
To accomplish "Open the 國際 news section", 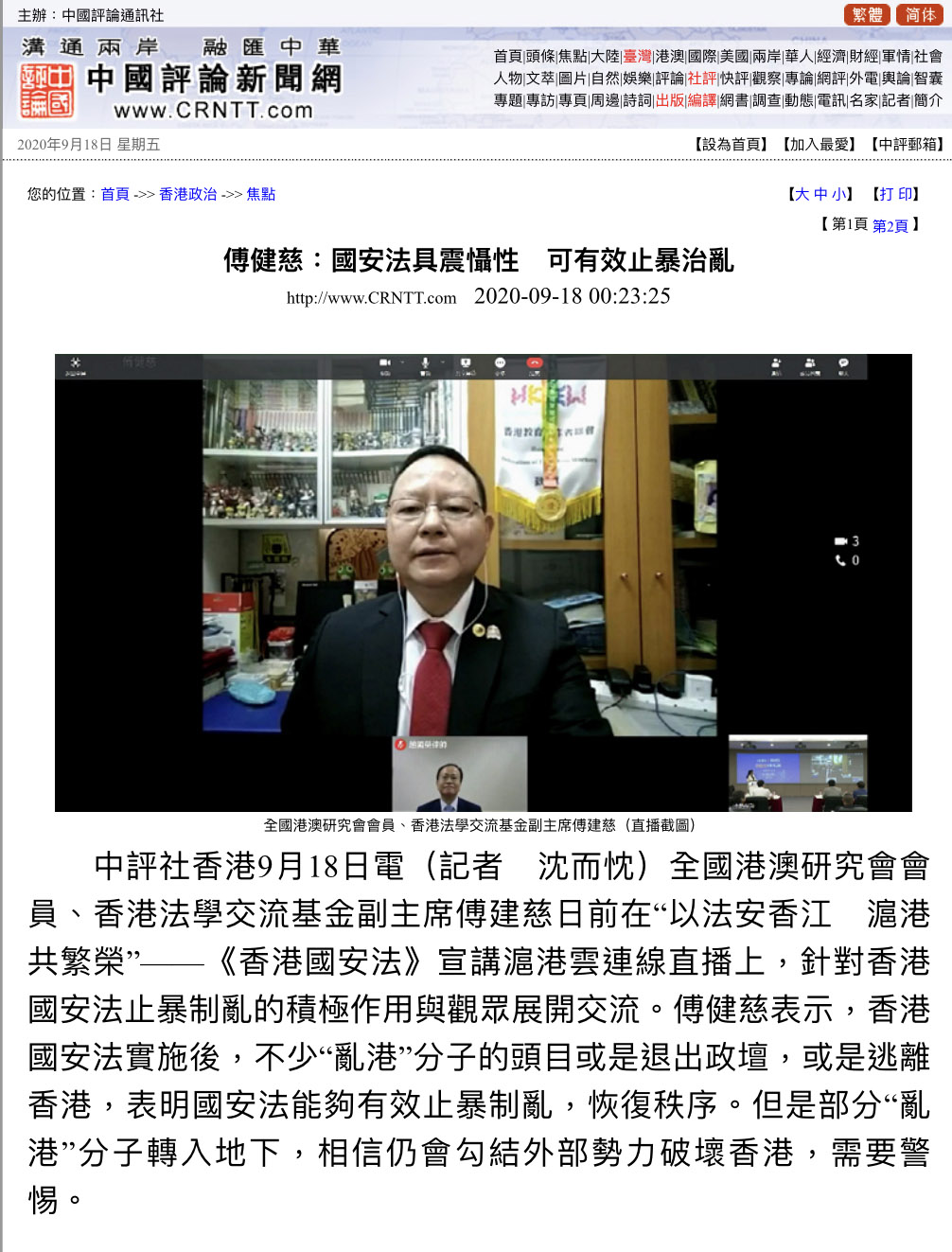I will pyautogui.click(x=701, y=57).
